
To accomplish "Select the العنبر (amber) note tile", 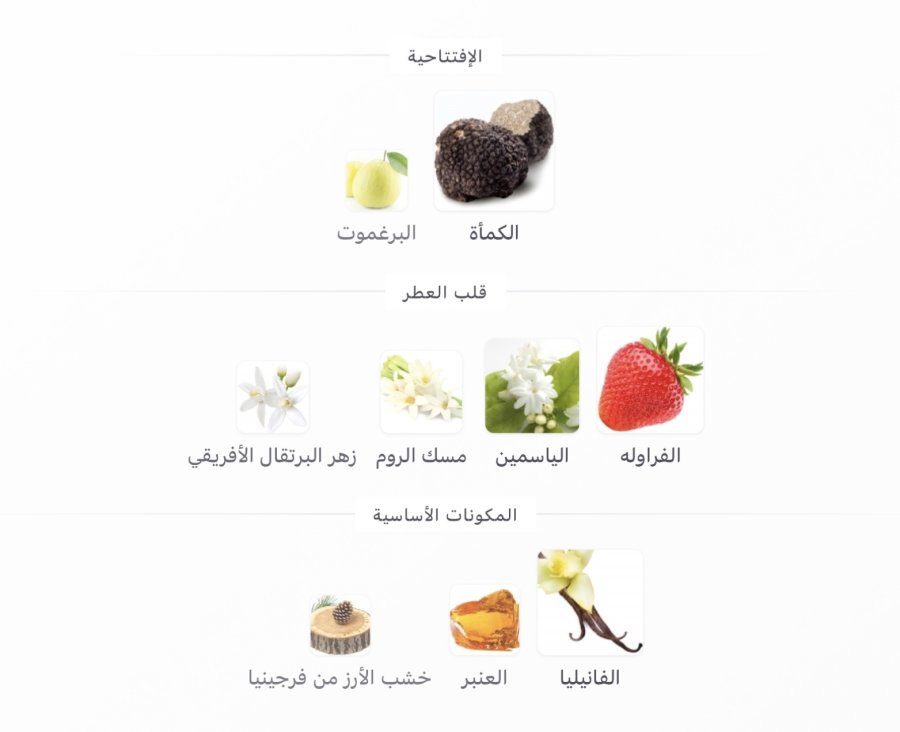I will pyautogui.click(x=485, y=620).
